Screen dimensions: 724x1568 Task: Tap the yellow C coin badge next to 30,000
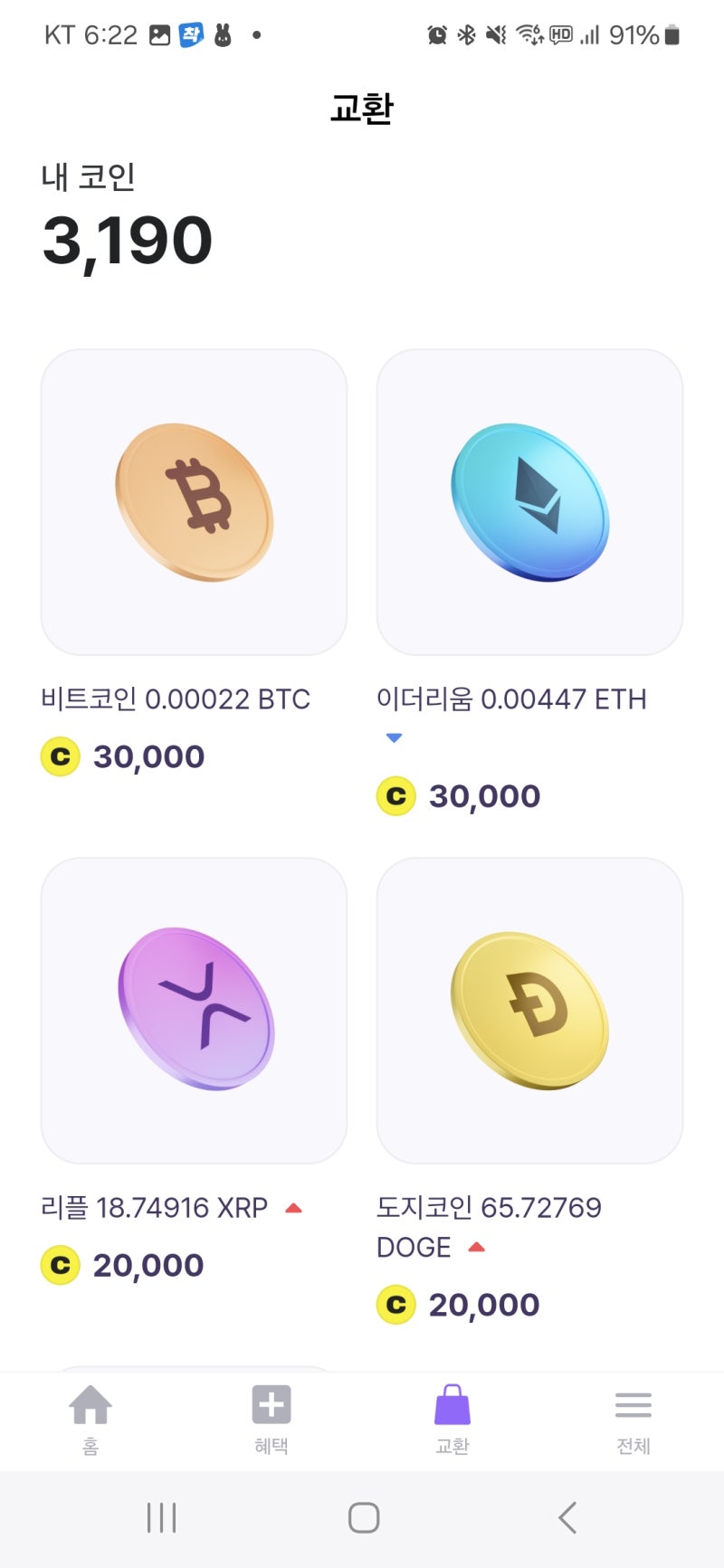(x=58, y=755)
